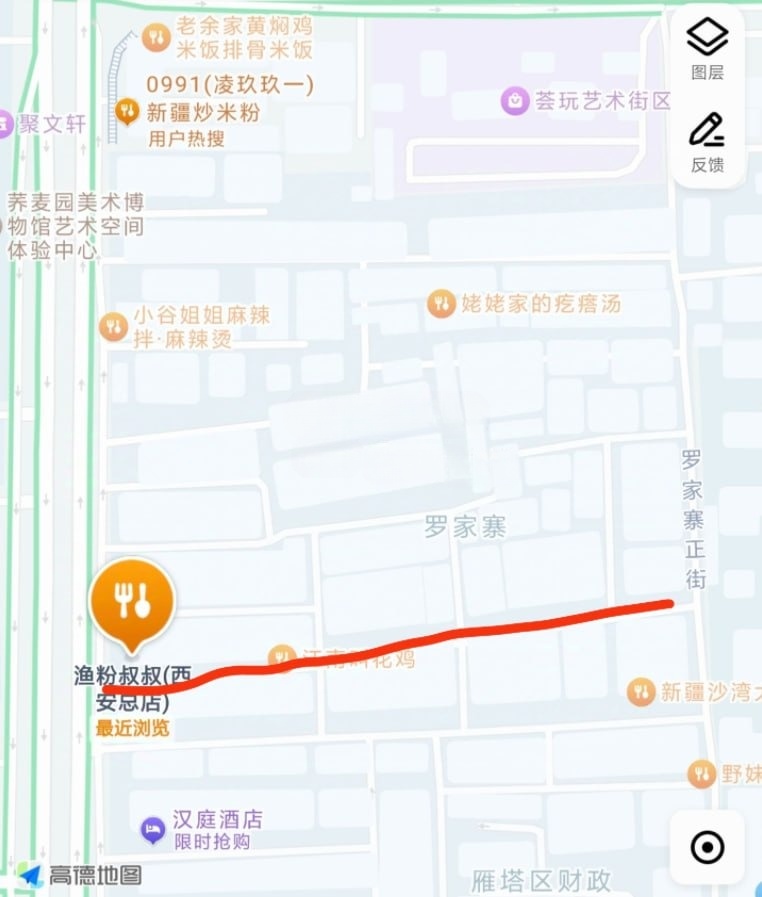Screen dimensions: 762x897
Task: Open the 老余家黄焖鸡米饭 restaurant icon
Action: click(x=155, y=36)
